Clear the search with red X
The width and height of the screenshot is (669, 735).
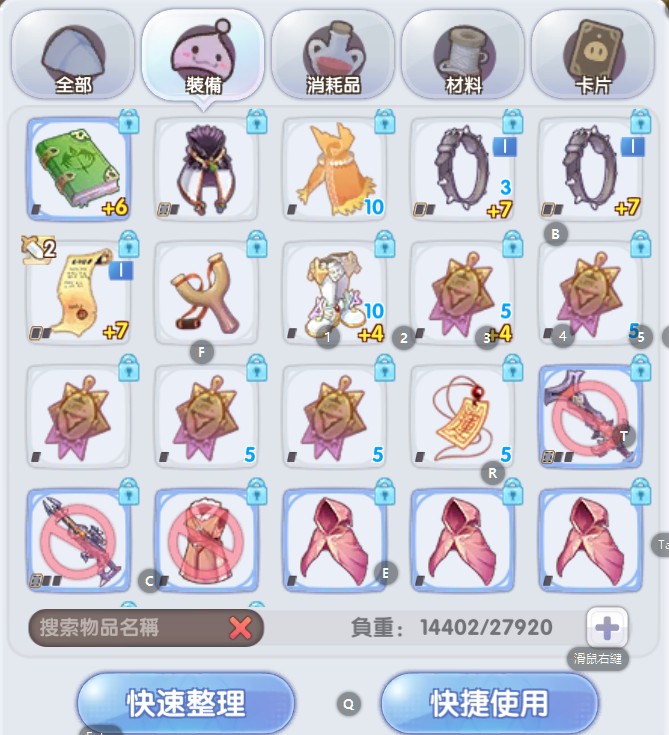coord(241,628)
